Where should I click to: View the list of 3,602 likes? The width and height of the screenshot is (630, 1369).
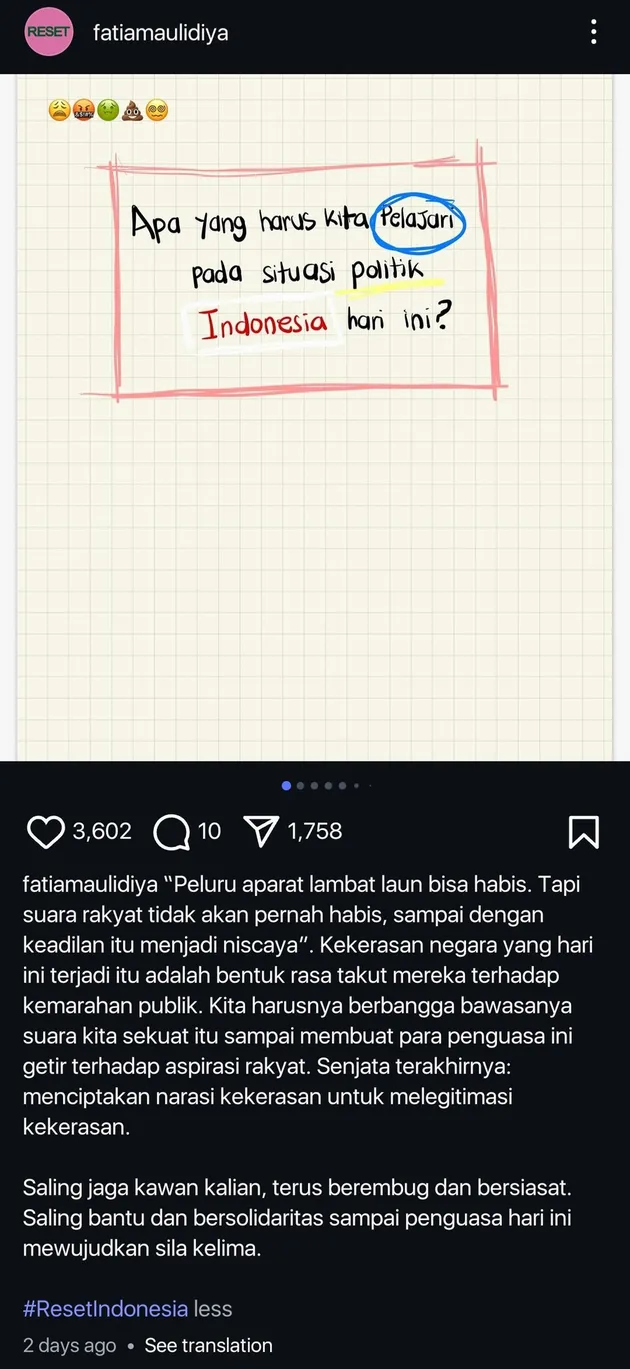[102, 831]
